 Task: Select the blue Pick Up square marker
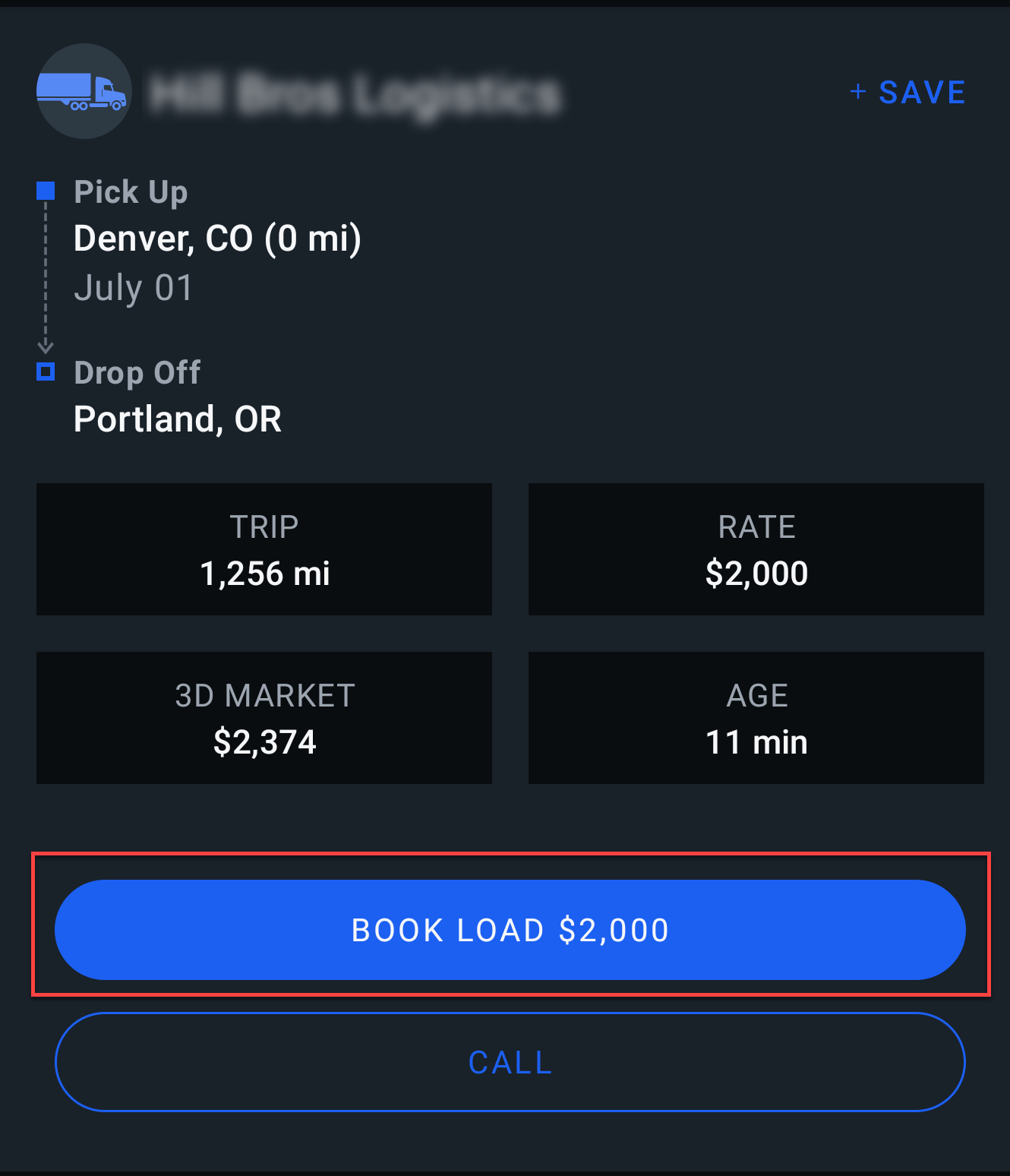(x=47, y=191)
